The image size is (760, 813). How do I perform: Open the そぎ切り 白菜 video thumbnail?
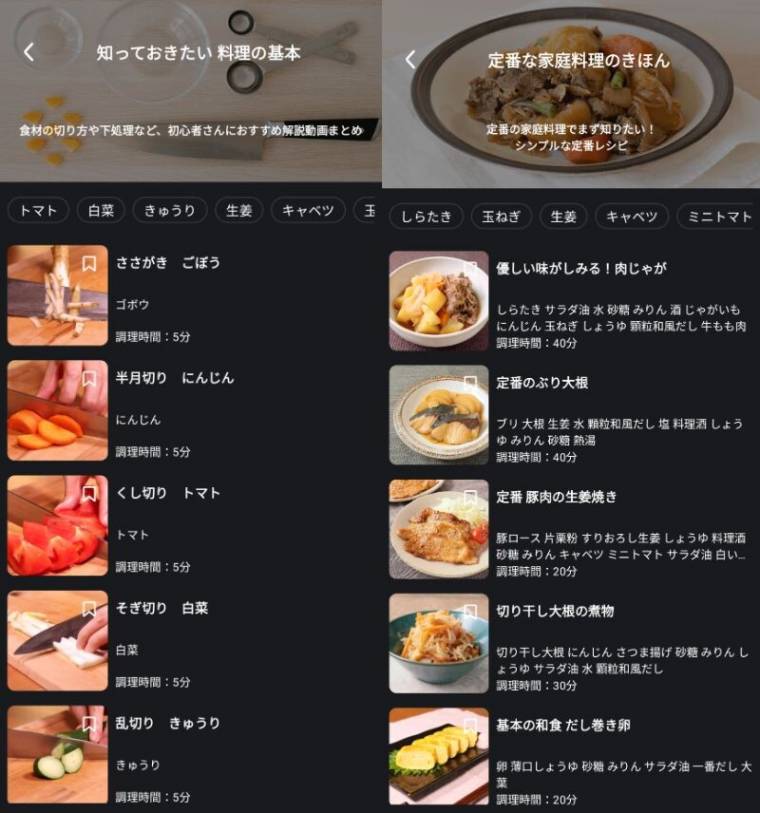57,640
